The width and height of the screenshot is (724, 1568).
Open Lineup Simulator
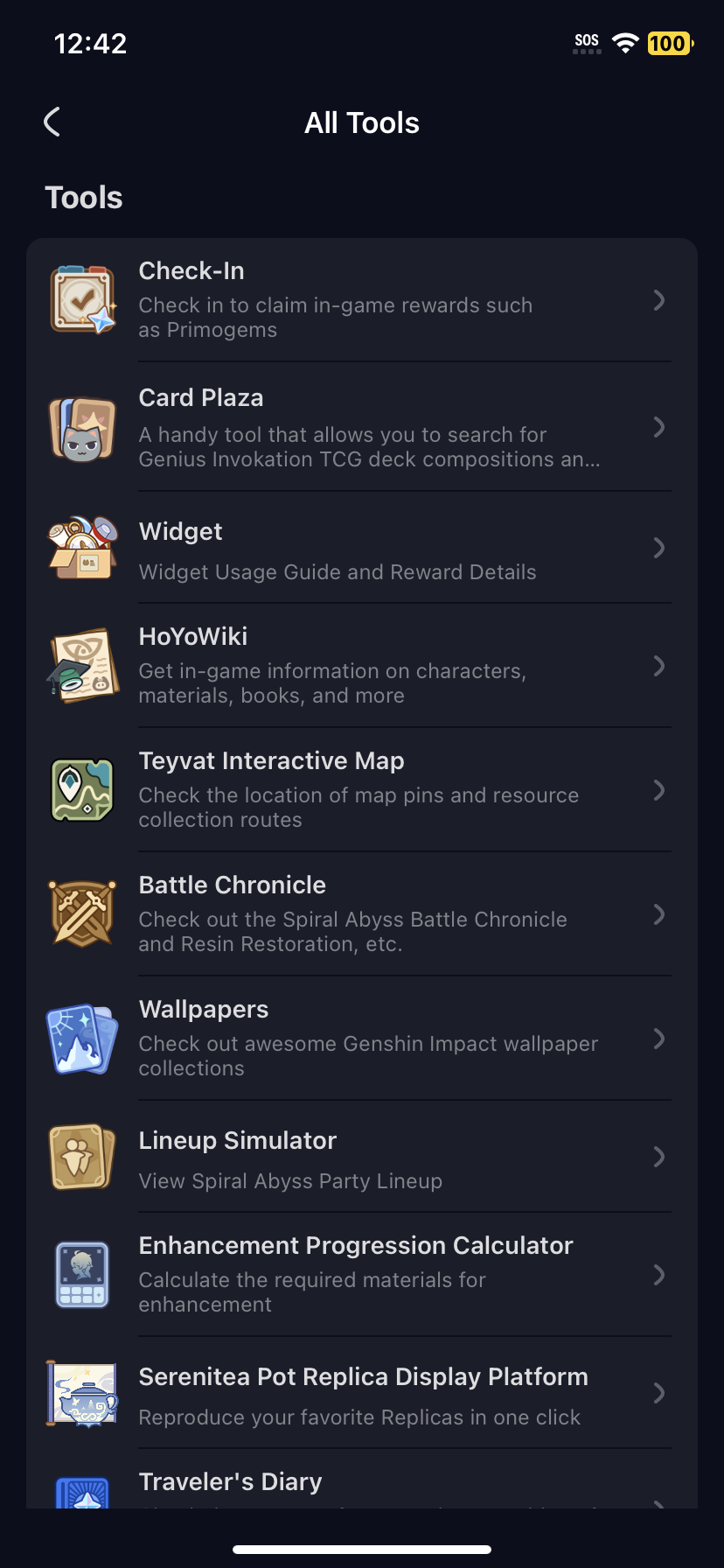pyautogui.click(x=361, y=1158)
